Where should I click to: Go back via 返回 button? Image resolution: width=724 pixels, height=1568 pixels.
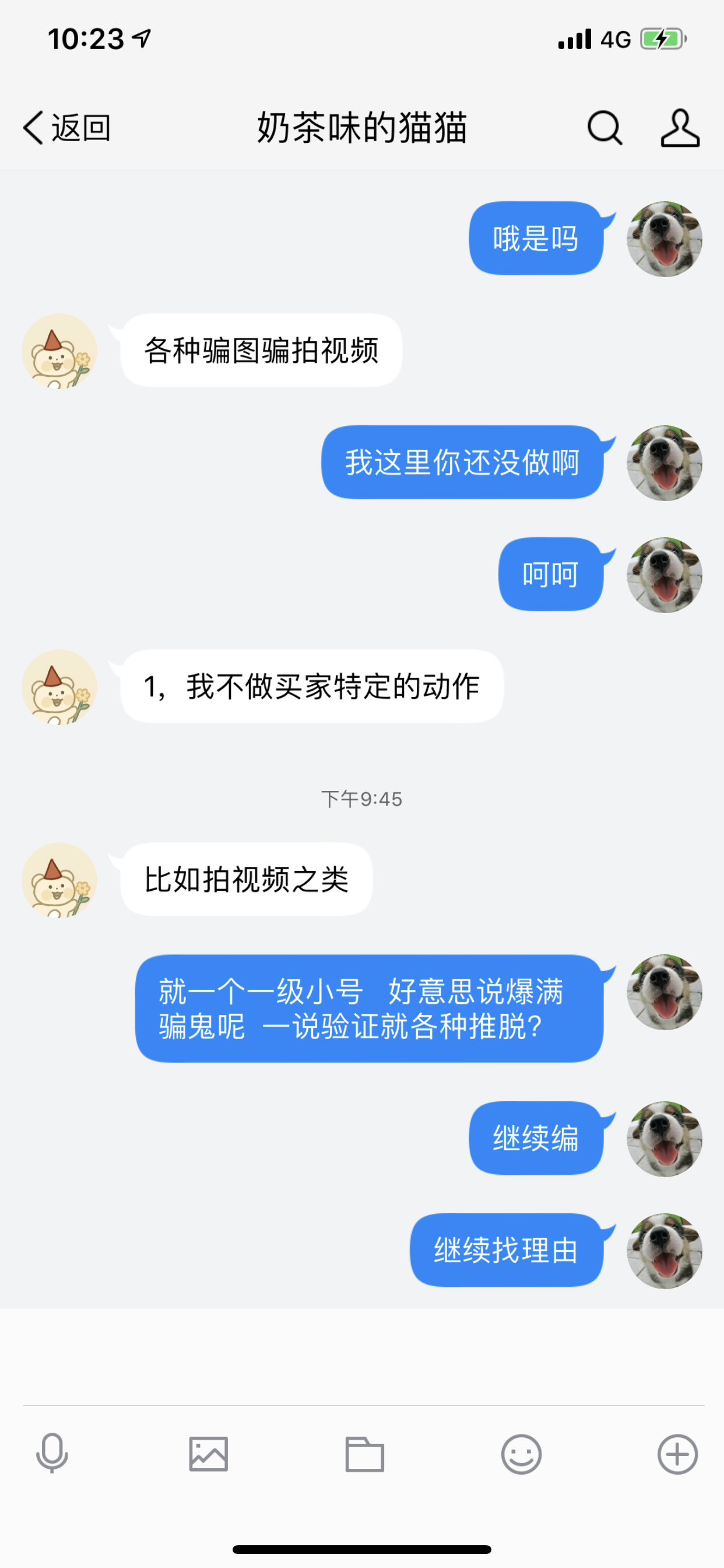(66, 128)
